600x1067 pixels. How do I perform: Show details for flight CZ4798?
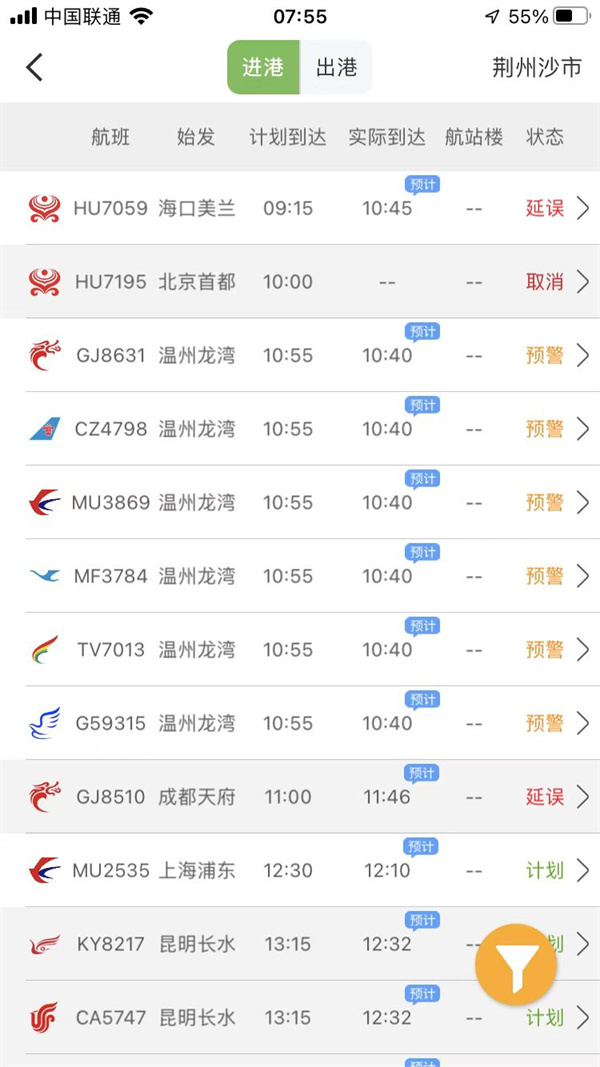coord(300,429)
